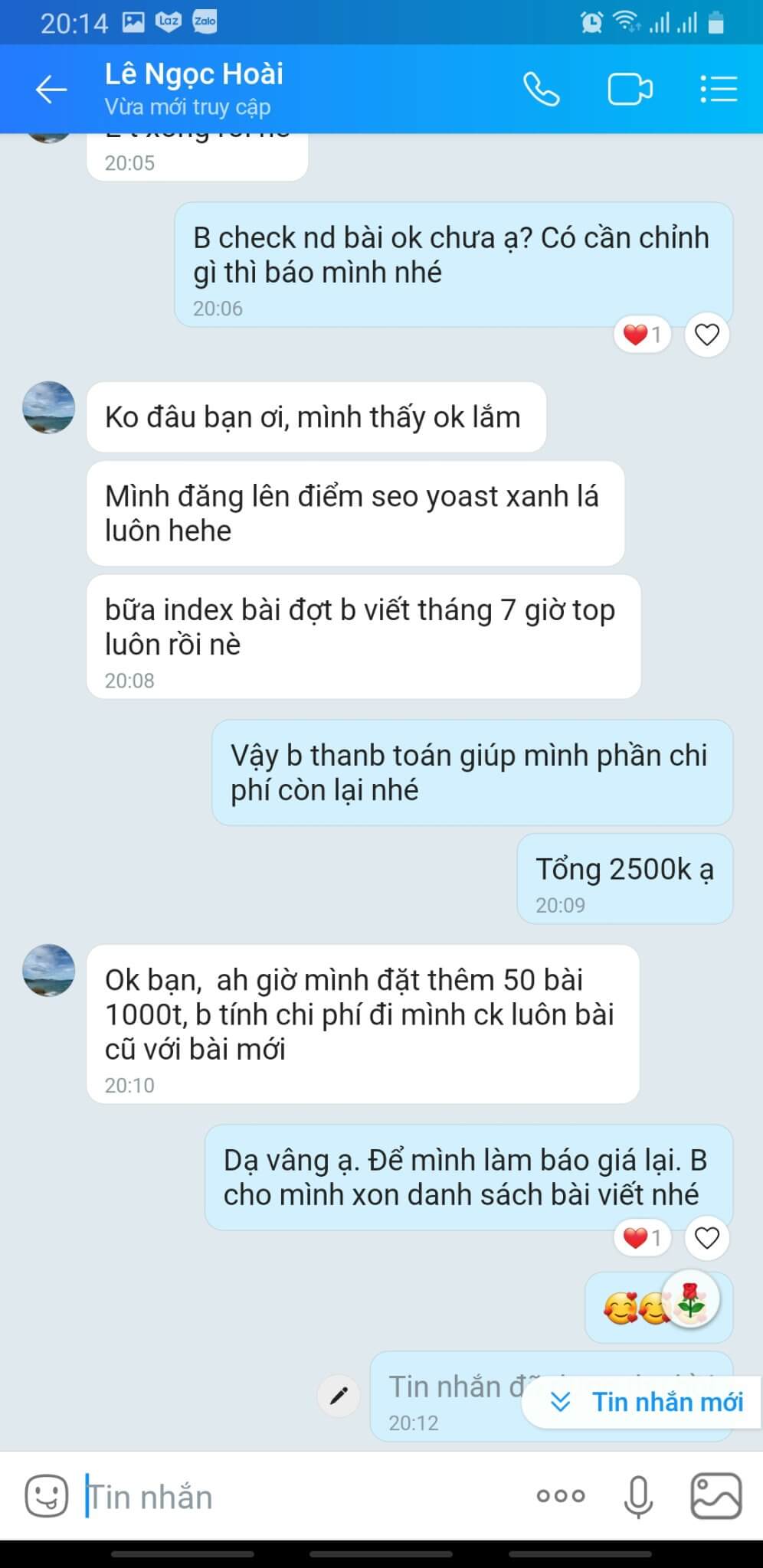This screenshot has width=763, height=1568.
Task: Go back to the chat list
Action: pyautogui.click(x=51, y=90)
